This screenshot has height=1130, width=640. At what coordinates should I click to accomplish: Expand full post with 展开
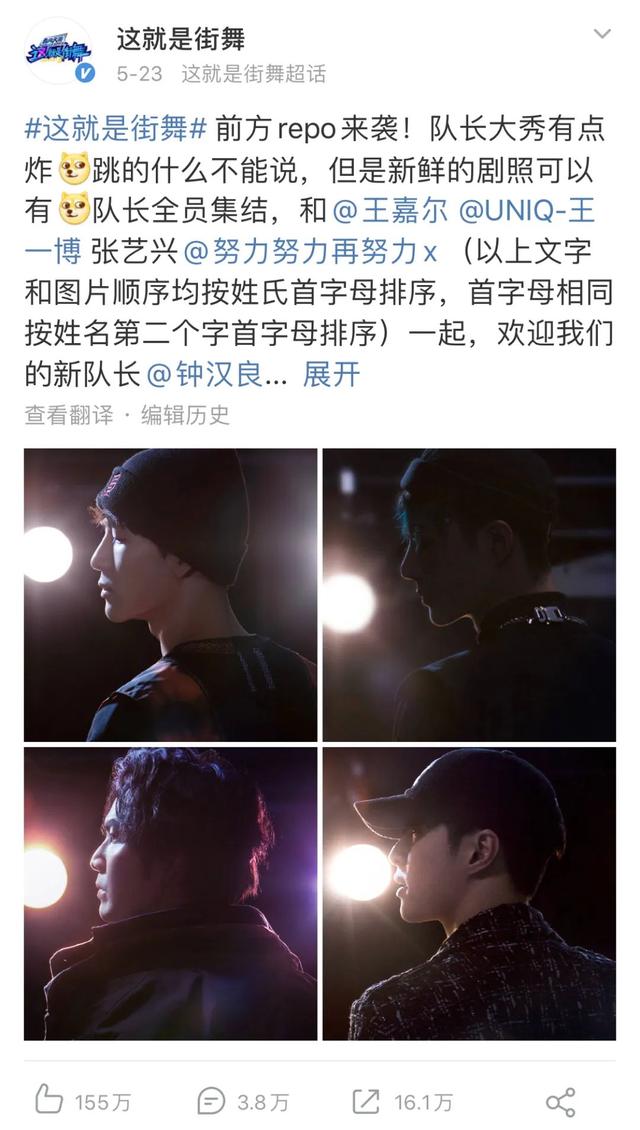click(331, 374)
